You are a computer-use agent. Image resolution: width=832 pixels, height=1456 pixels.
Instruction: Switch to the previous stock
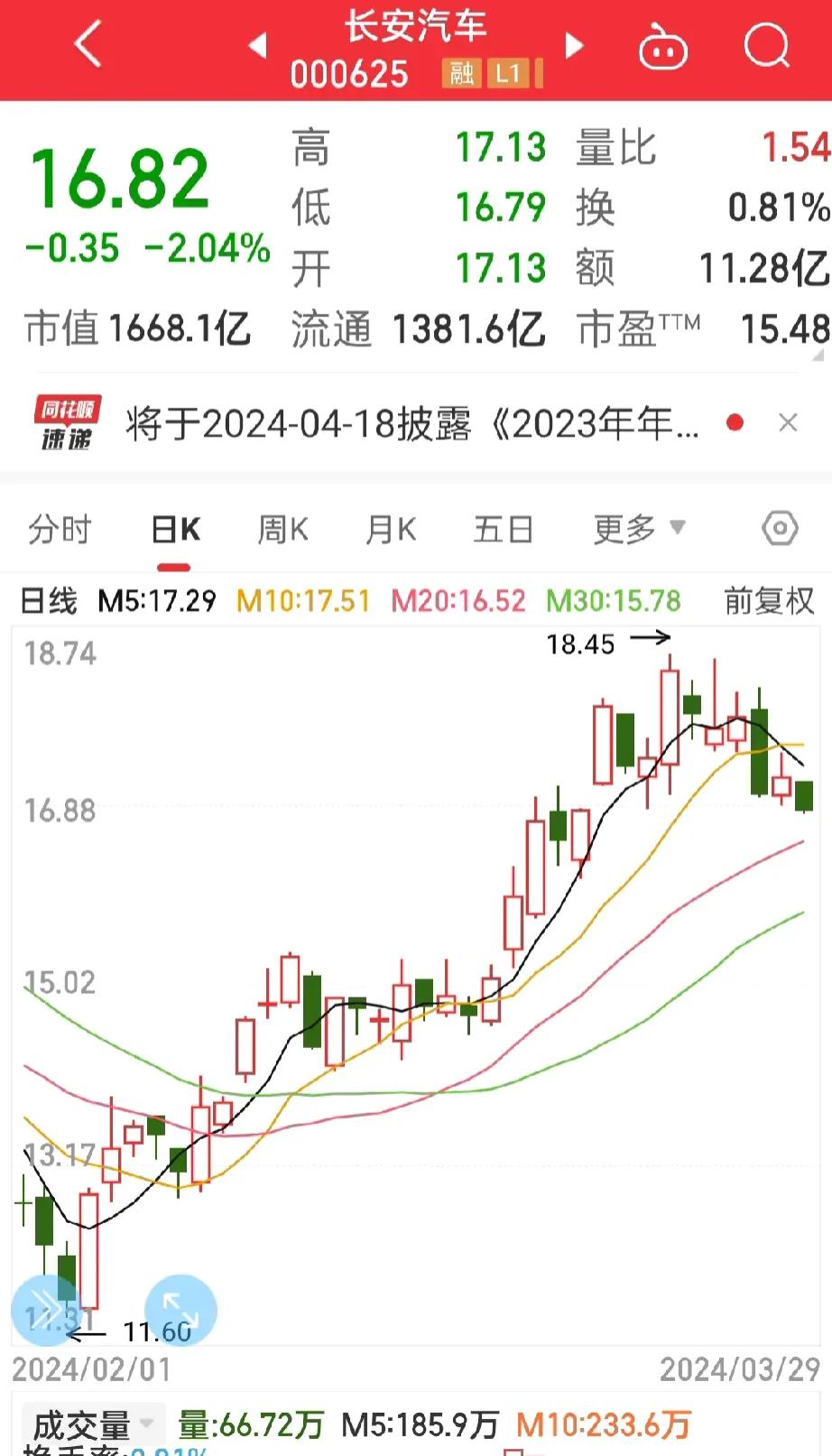pyautogui.click(x=258, y=45)
